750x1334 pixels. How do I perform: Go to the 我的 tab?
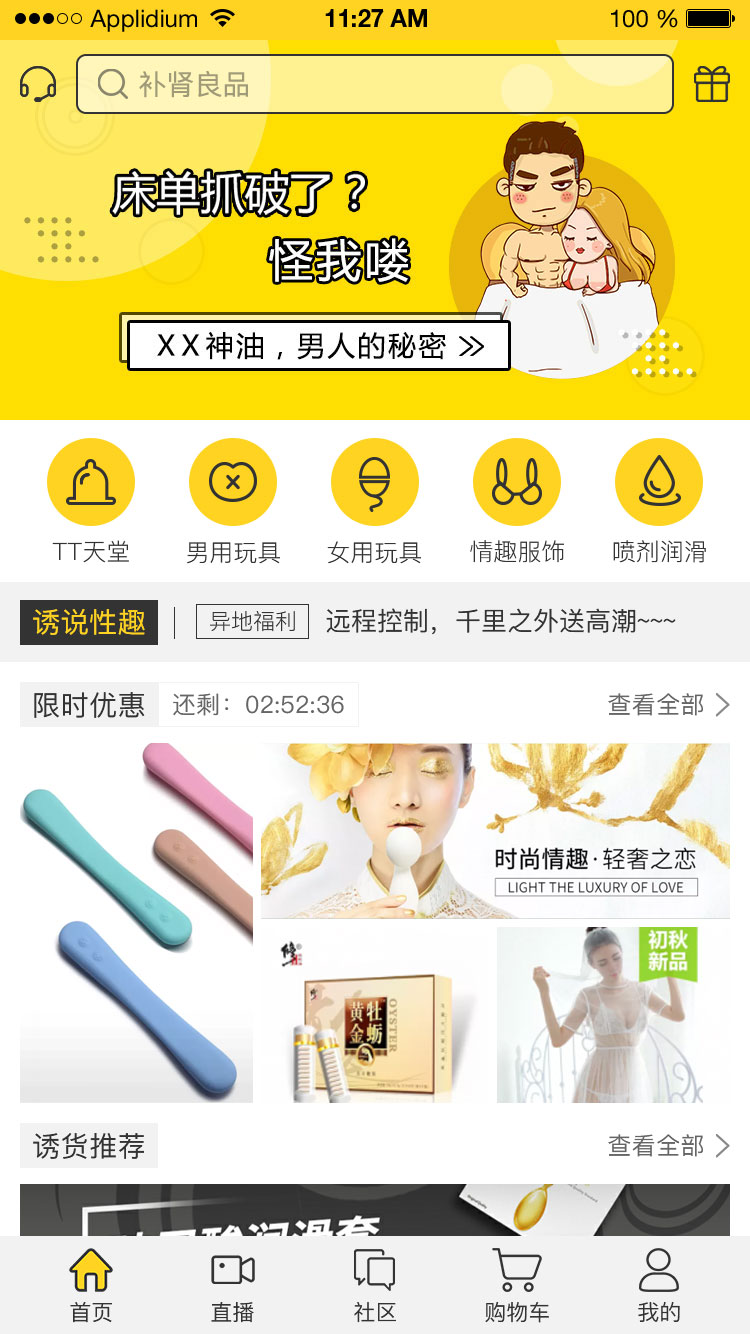659,1286
